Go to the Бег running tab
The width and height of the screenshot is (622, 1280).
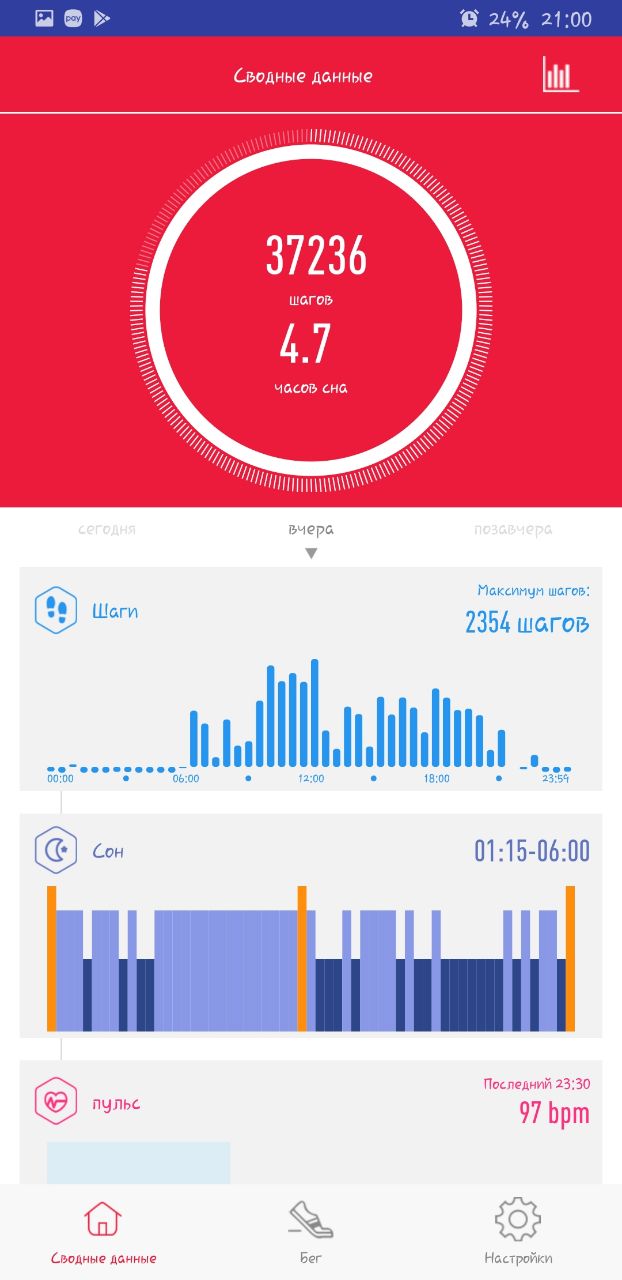311,1232
